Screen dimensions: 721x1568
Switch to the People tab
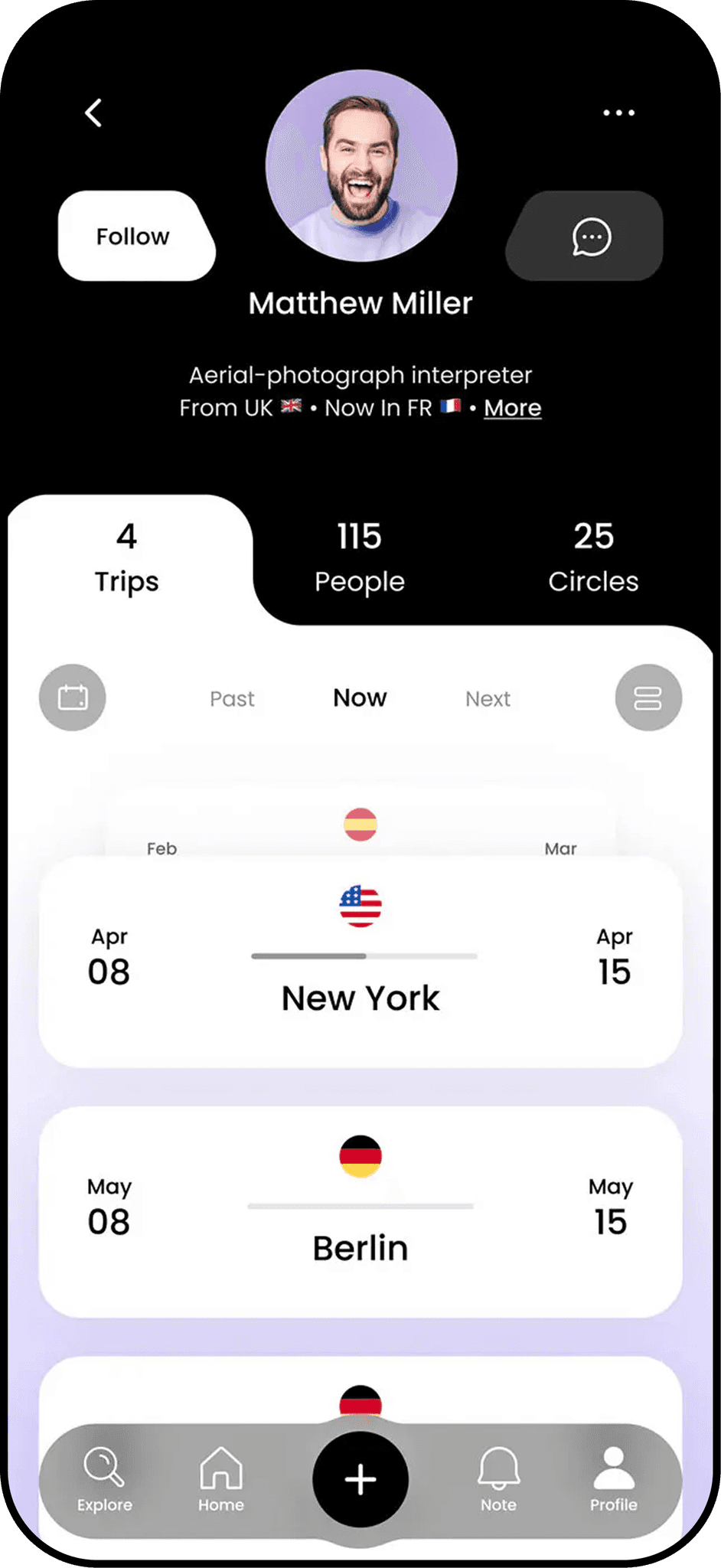tap(359, 557)
